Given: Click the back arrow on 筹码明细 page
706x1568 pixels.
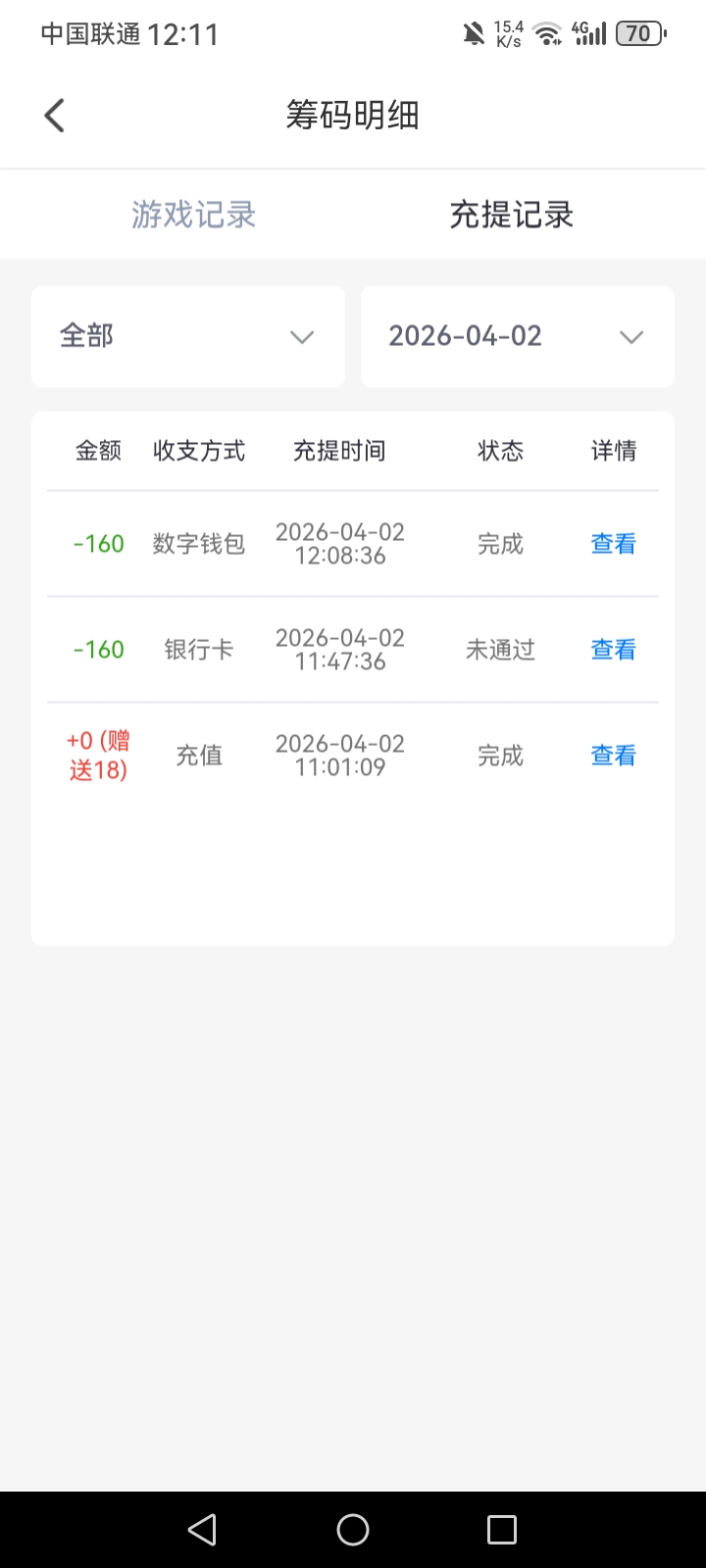Looking at the screenshot, I should 54,115.
